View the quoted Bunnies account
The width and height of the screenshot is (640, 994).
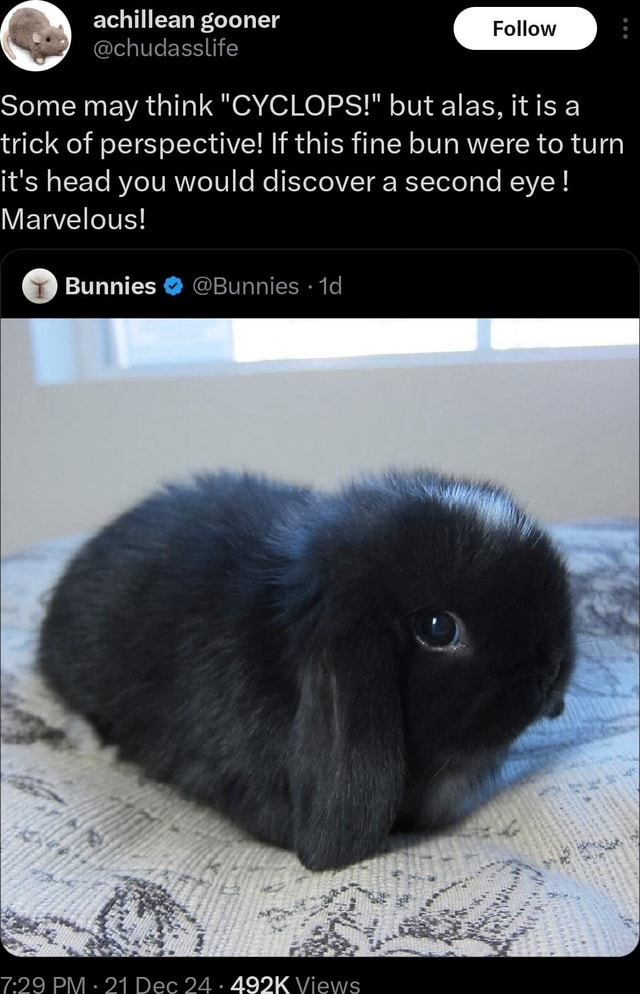click(110, 287)
